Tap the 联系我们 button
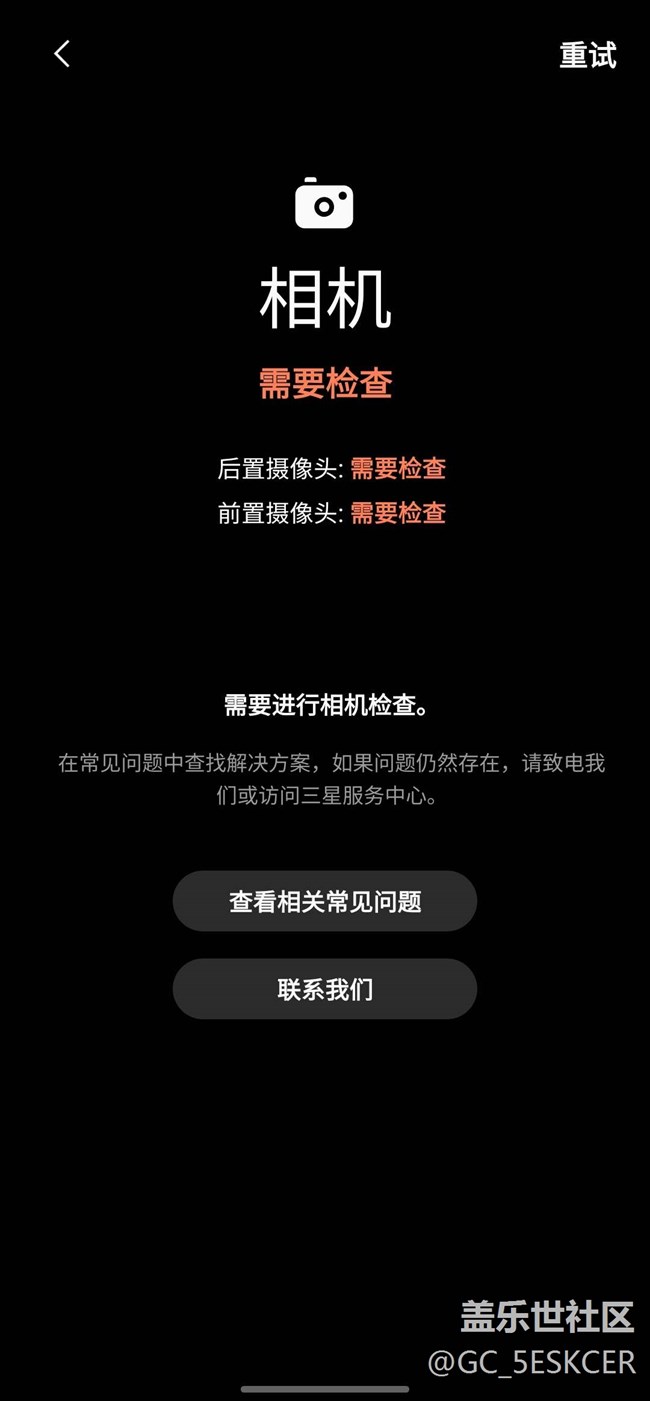Screen dimensions: 650x1401 (x=325, y=989)
